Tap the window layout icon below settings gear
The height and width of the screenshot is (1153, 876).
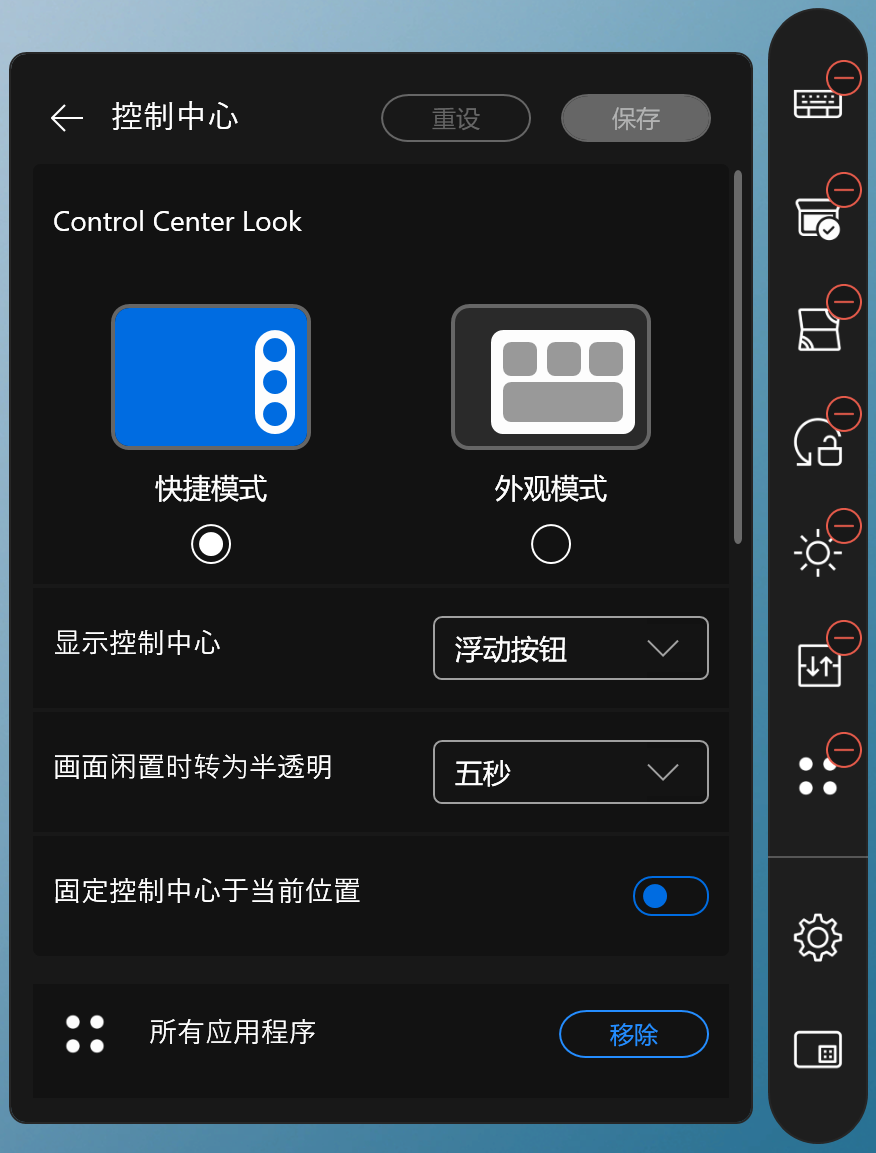(818, 1050)
